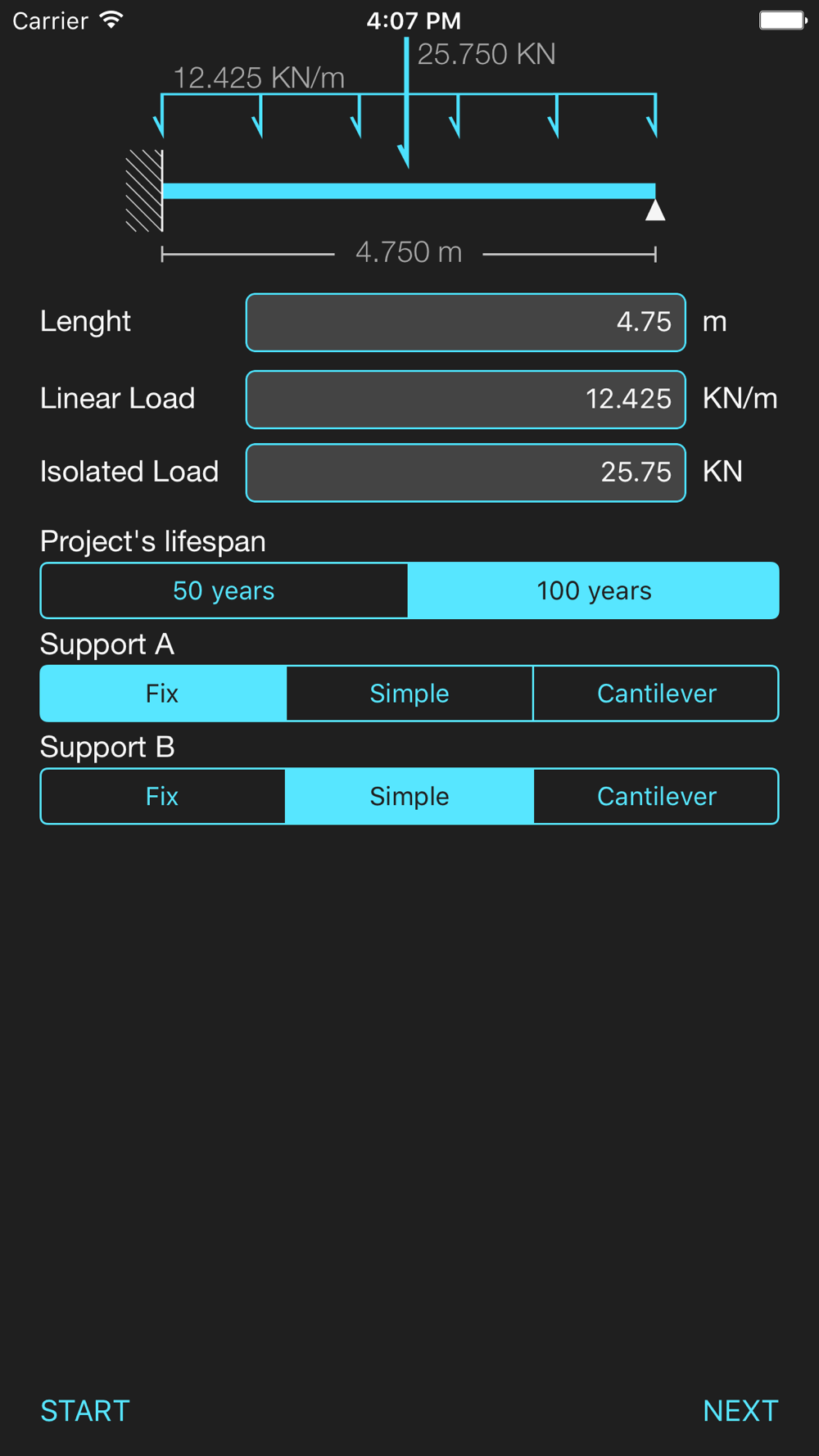Continue with NEXT button

click(740, 1410)
